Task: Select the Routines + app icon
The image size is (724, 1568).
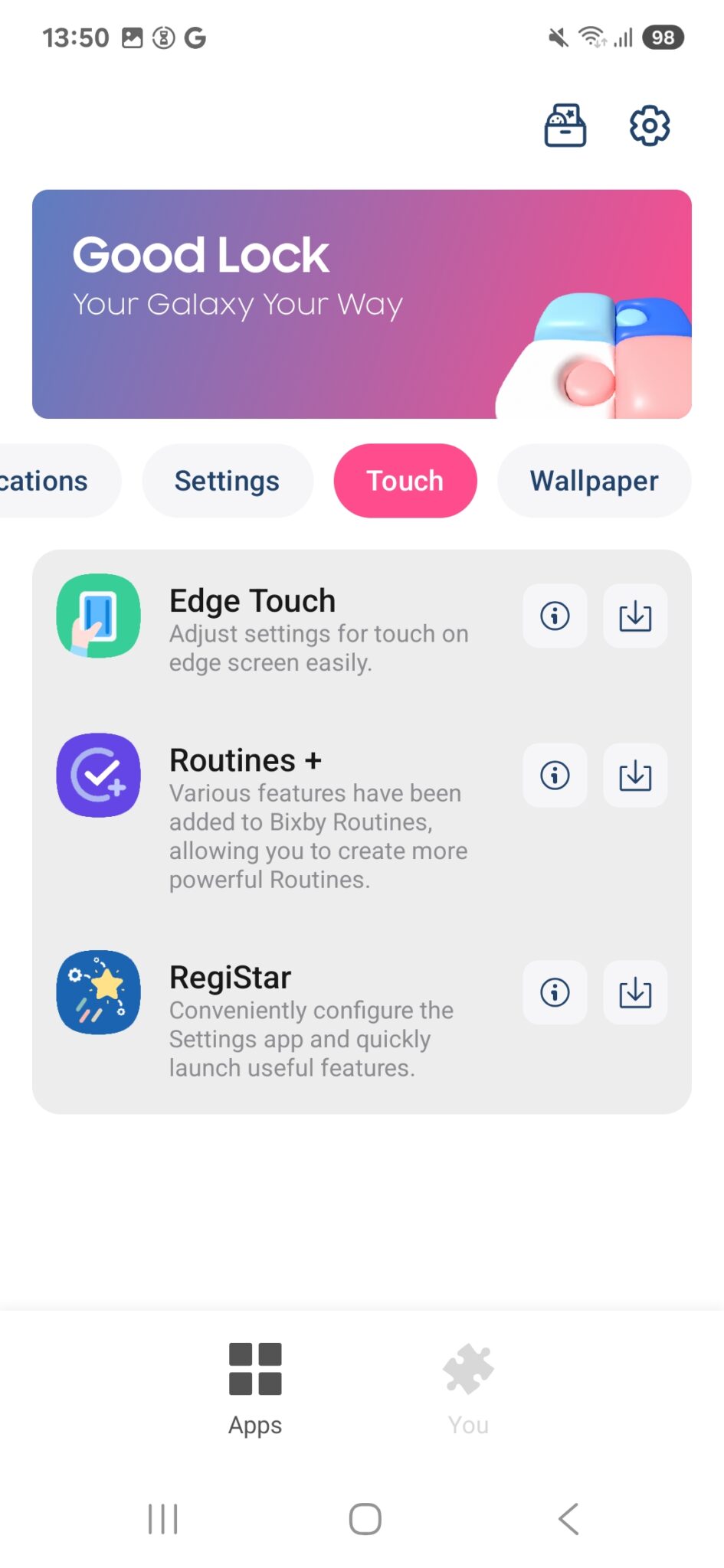Action: click(98, 776)
